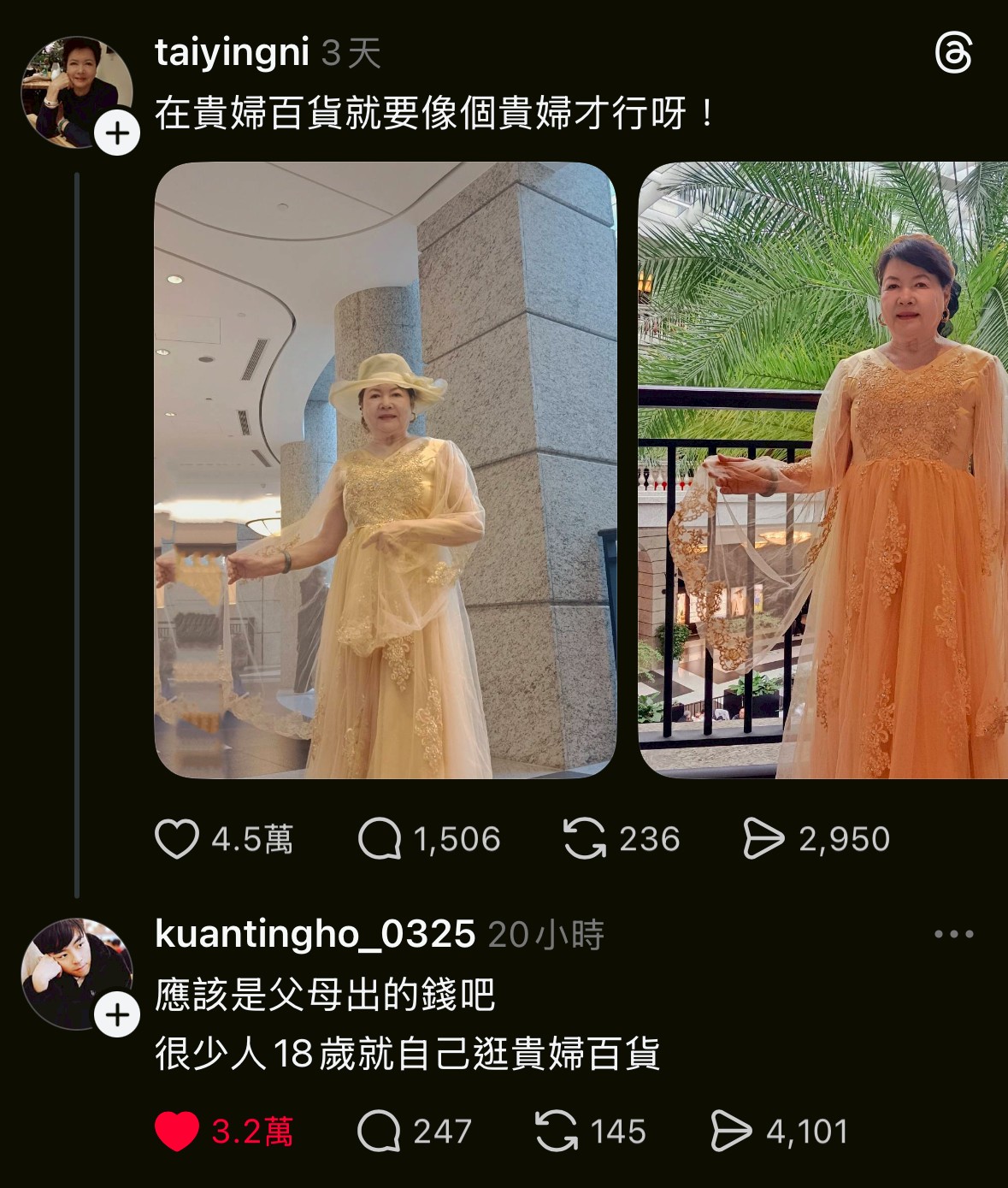Like taiyingni's post

click(177, 839)
